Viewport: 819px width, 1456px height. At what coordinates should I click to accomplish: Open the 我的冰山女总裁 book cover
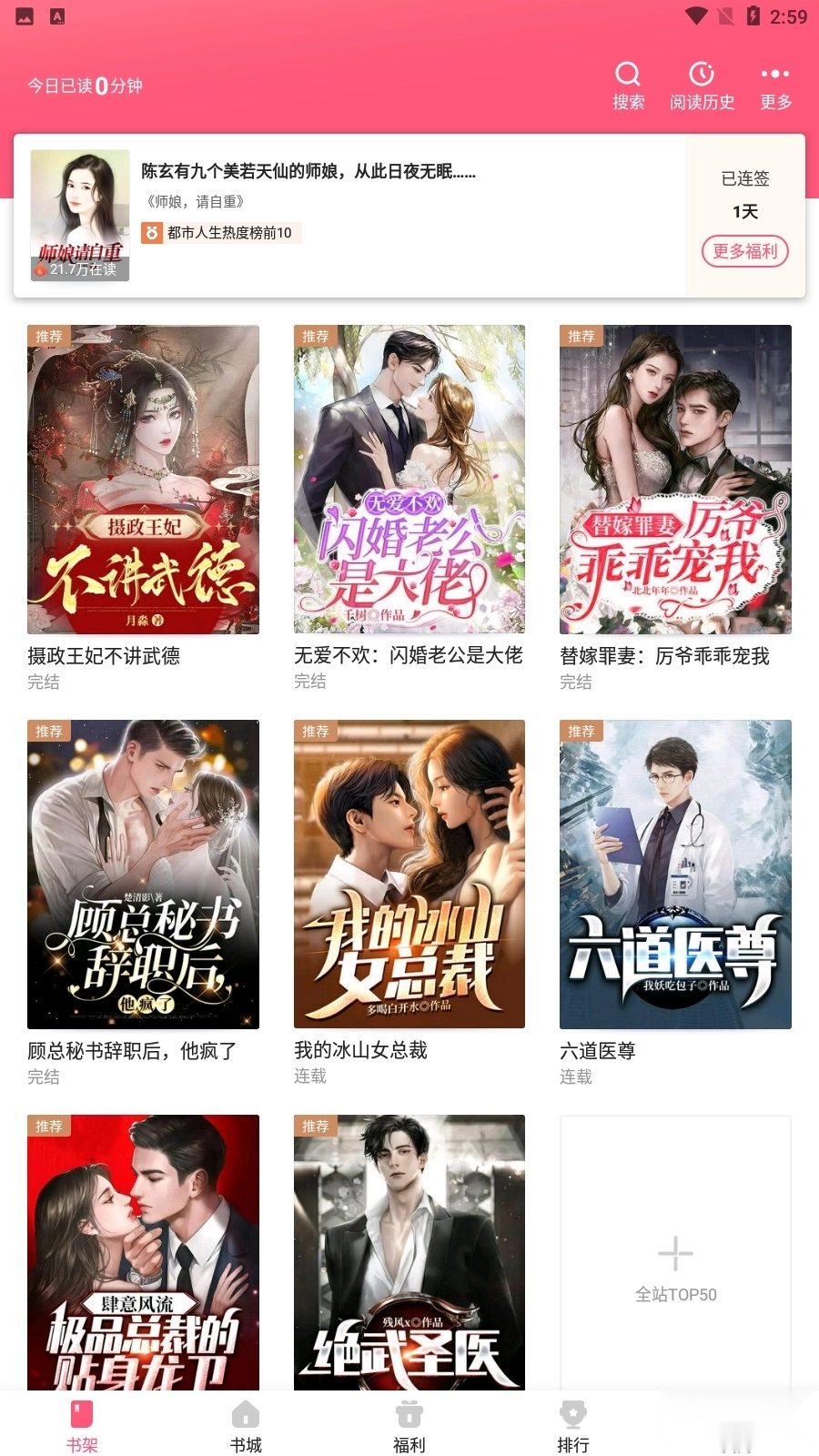tap(409, 874)
